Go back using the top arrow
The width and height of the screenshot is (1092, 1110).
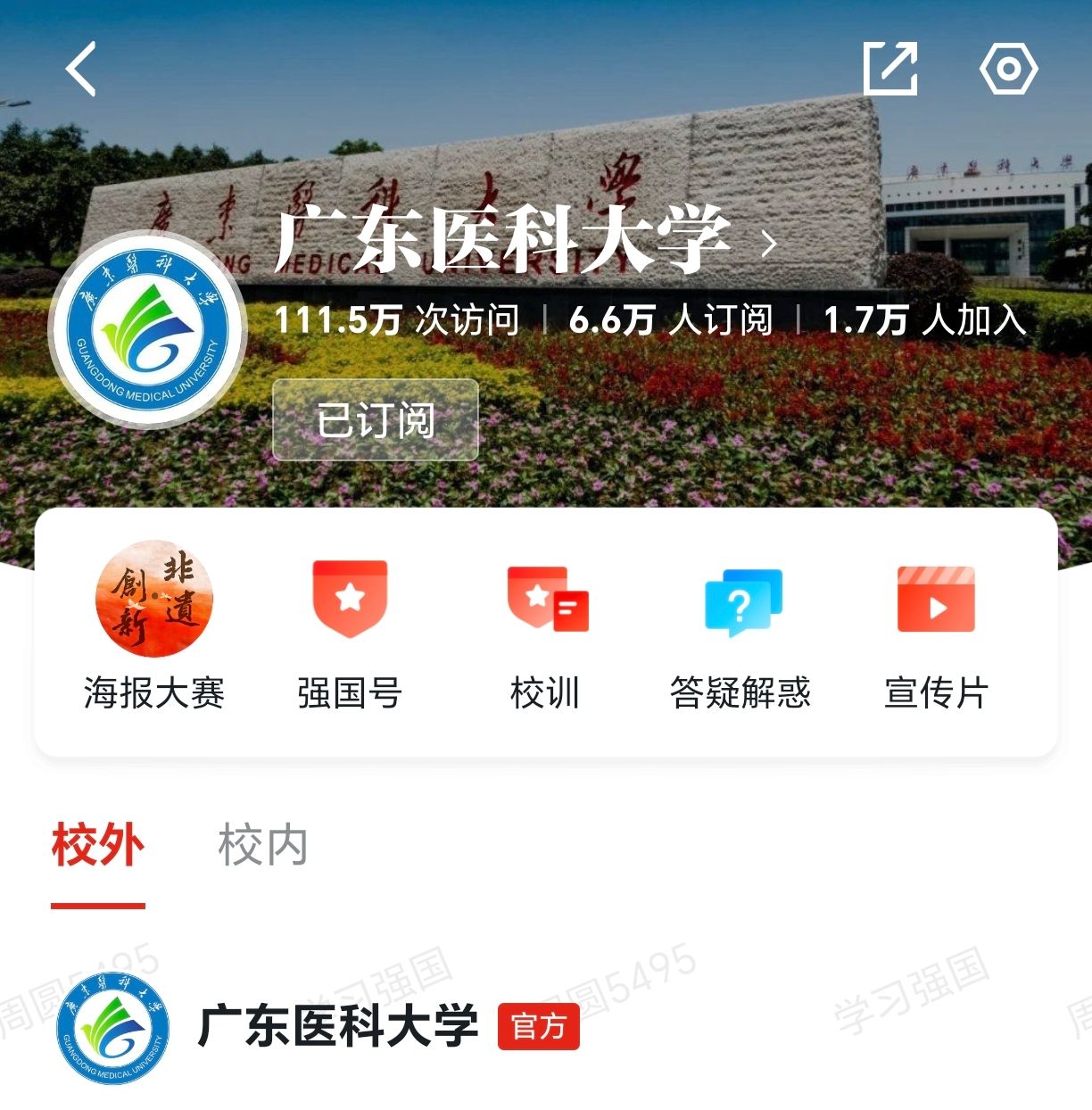tap(81, 69)
